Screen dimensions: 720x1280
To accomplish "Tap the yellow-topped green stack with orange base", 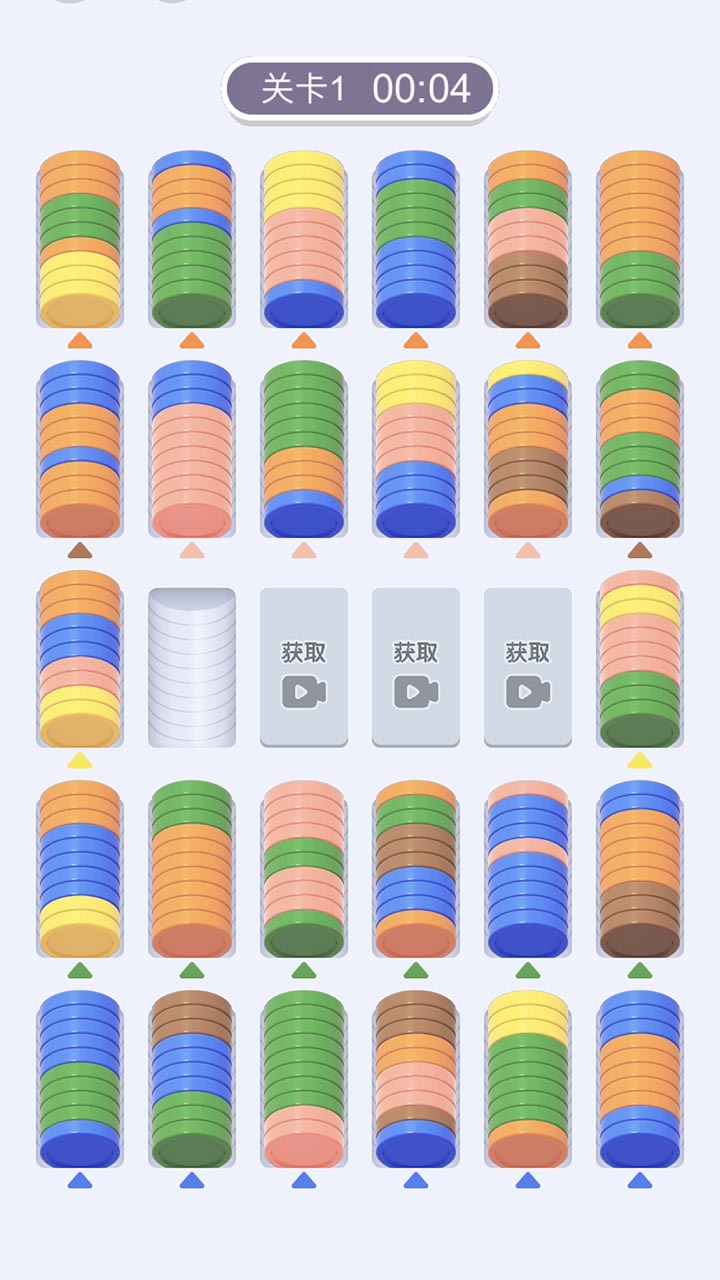I will [528, 1080].
